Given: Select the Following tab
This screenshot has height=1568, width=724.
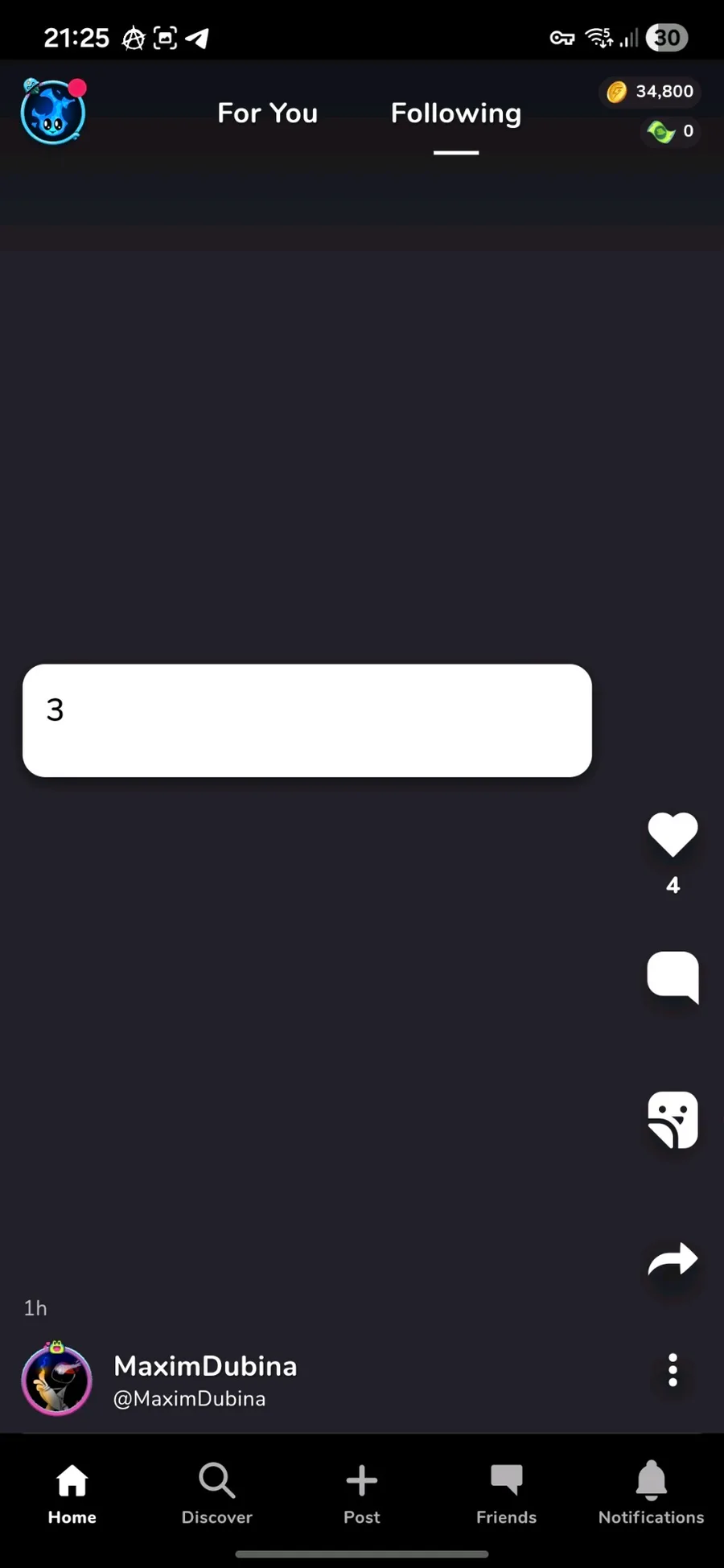Looking at the screenshot, I should pyautogui.click(x=456, y=113).
